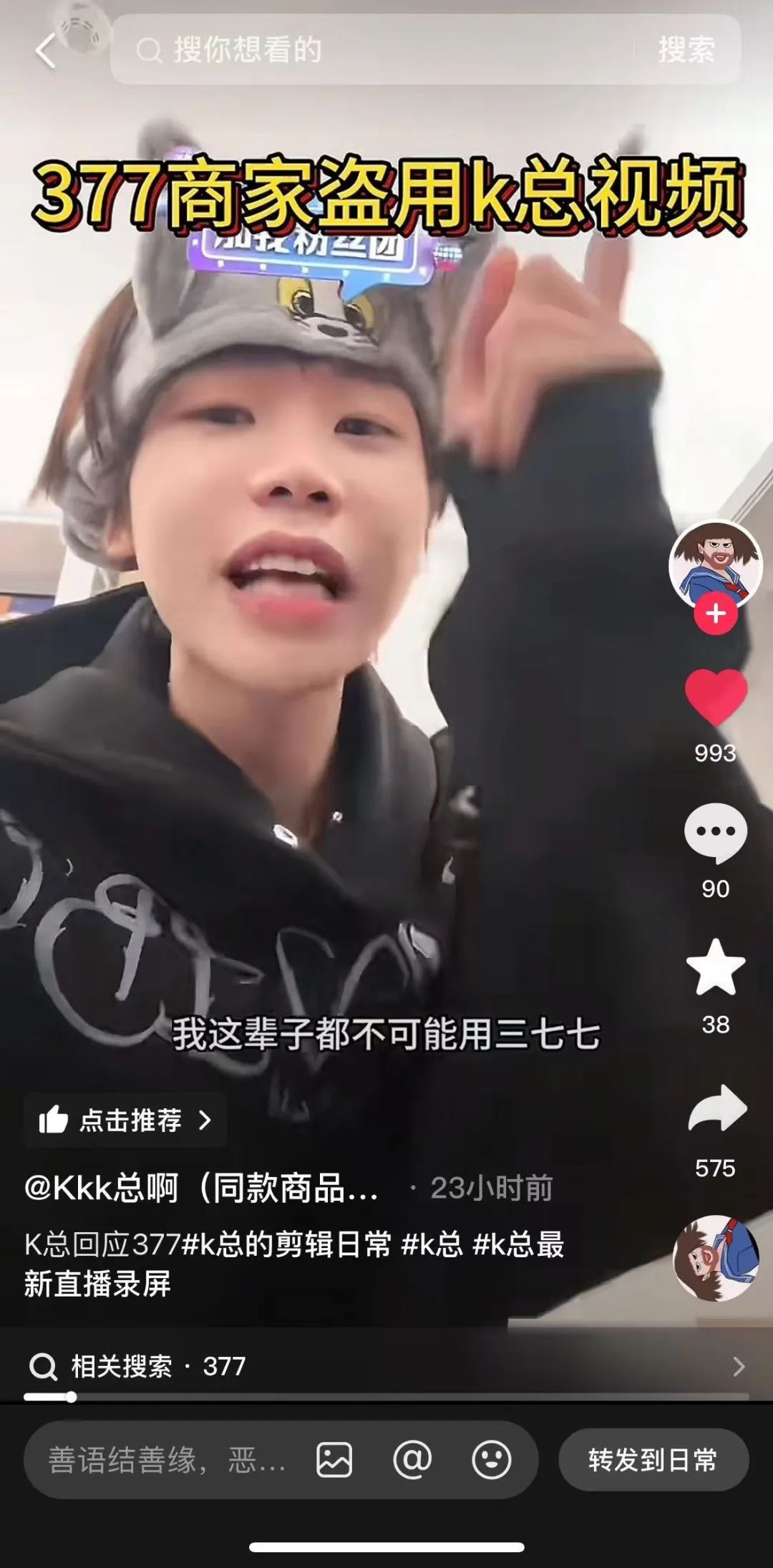The image size is (773, 1568).
Task: Open the spinning music disc
Action: tap(715, 1258)
